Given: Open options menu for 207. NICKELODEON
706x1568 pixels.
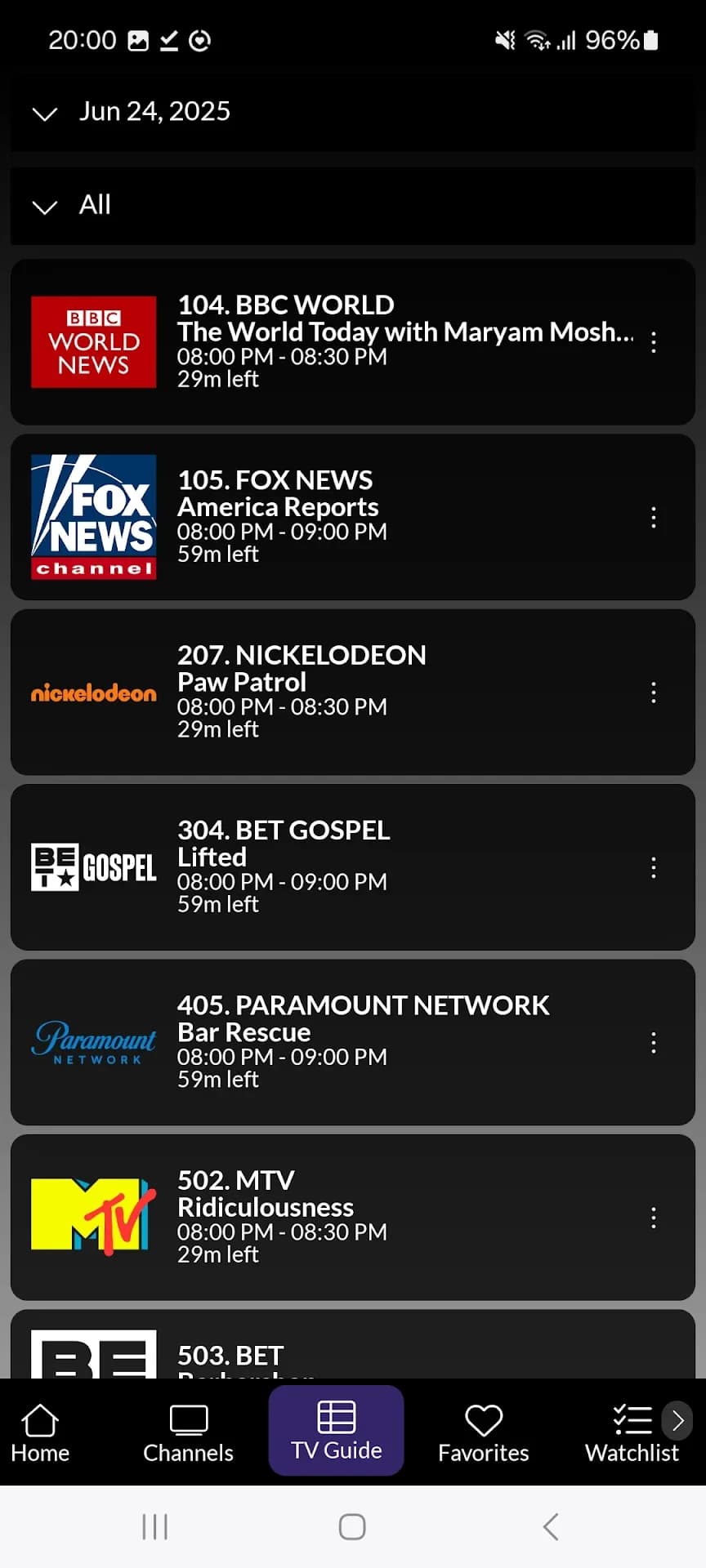Looking at the screenshot, I should (654, 693).
